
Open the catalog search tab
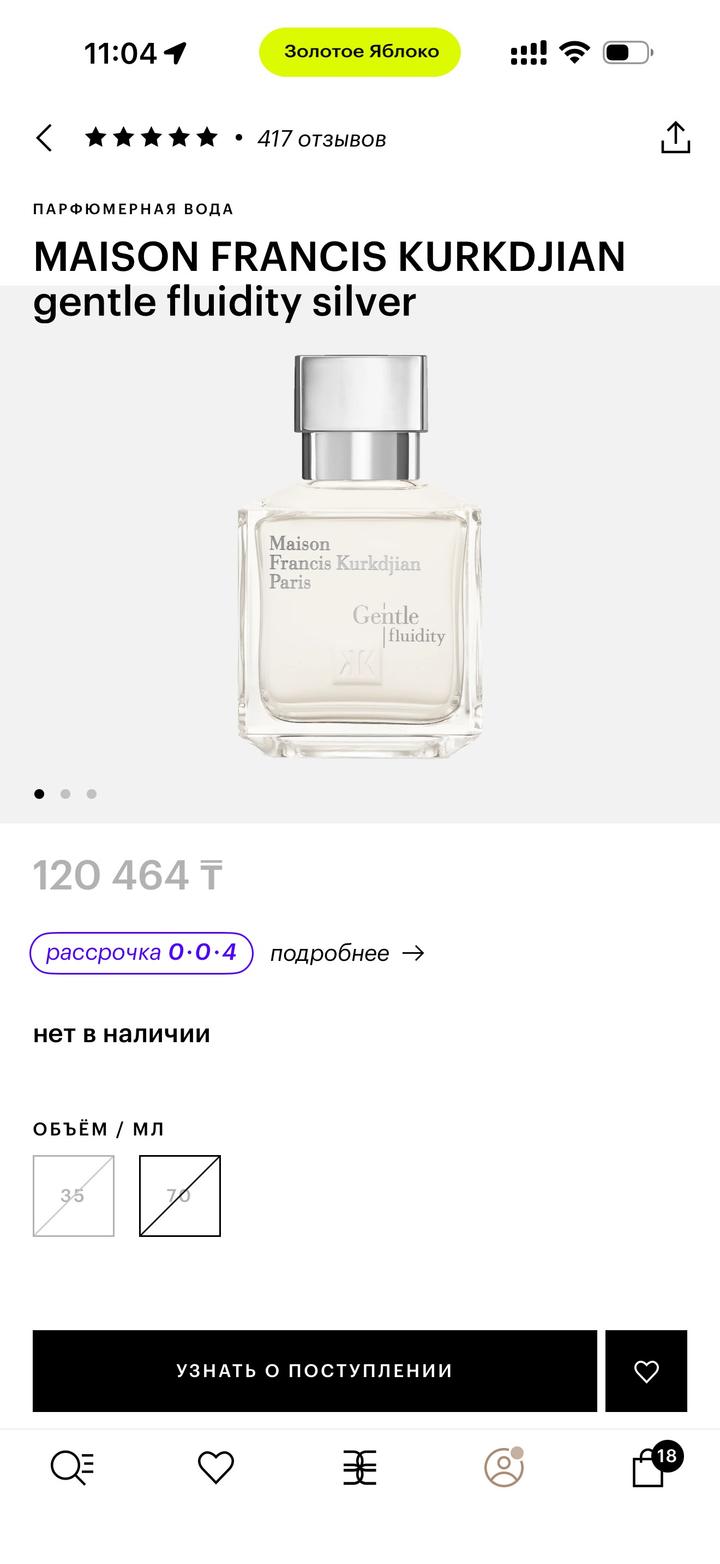pyautogui.click(x=72, y=1467)
